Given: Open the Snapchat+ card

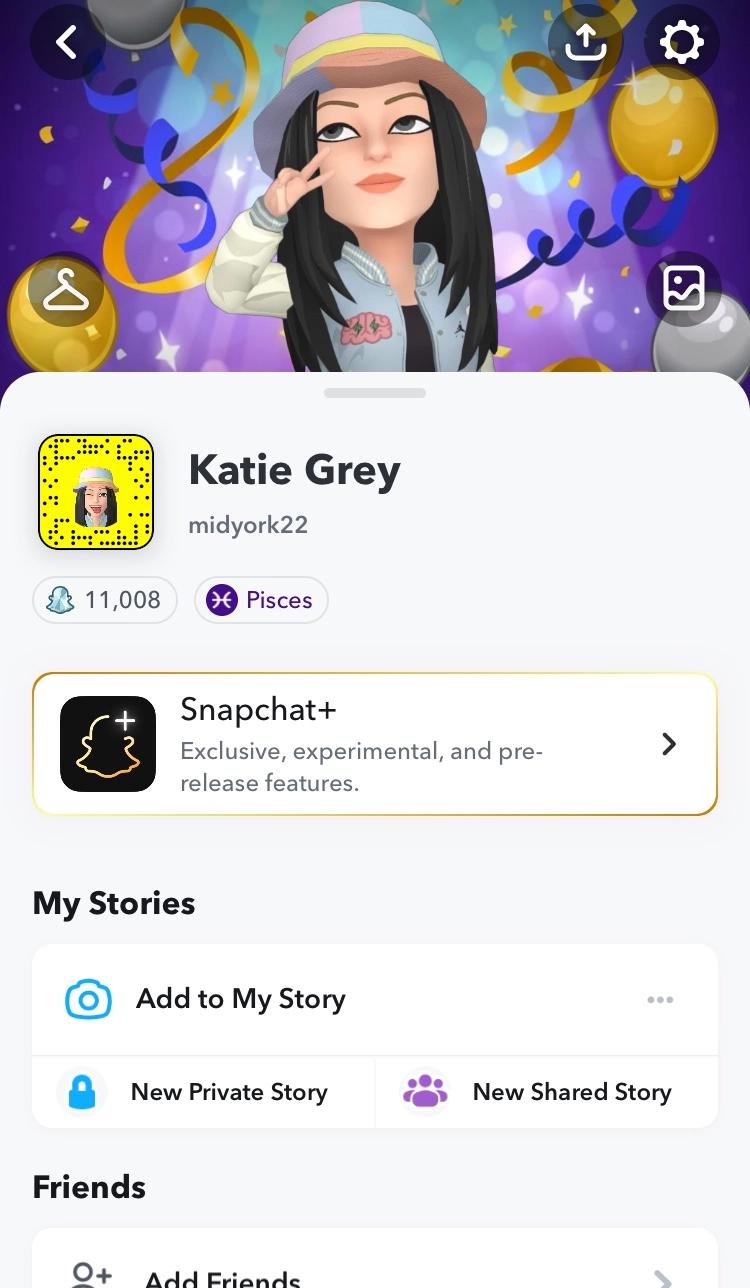Looking at the screenshot, I should (375, 744).
